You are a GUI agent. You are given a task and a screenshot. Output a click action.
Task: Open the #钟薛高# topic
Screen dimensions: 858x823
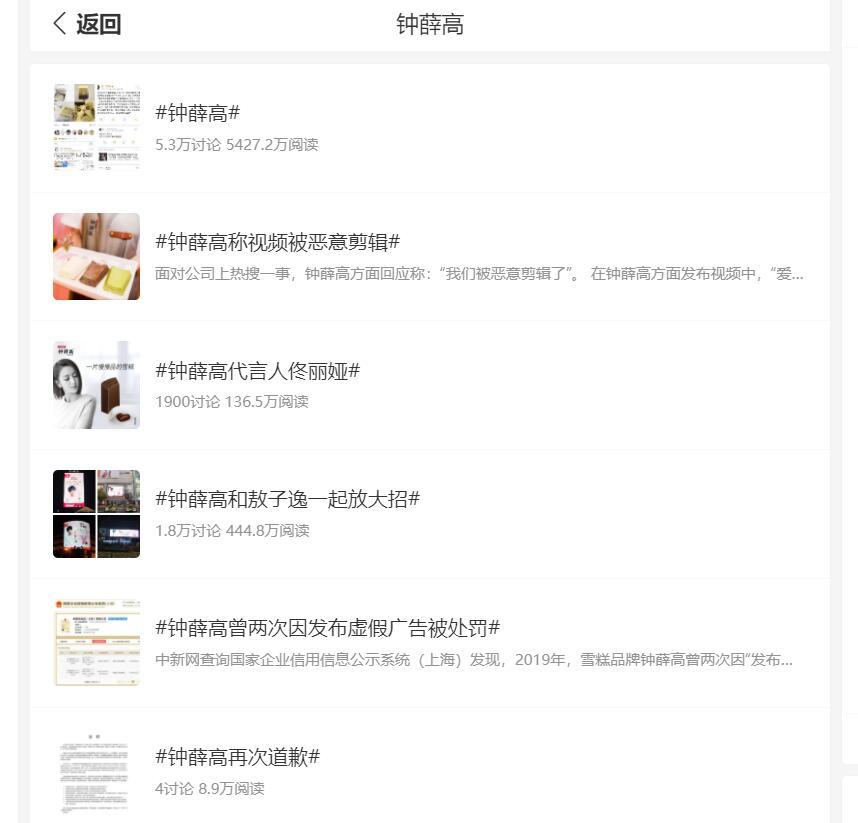click(198, 113)
